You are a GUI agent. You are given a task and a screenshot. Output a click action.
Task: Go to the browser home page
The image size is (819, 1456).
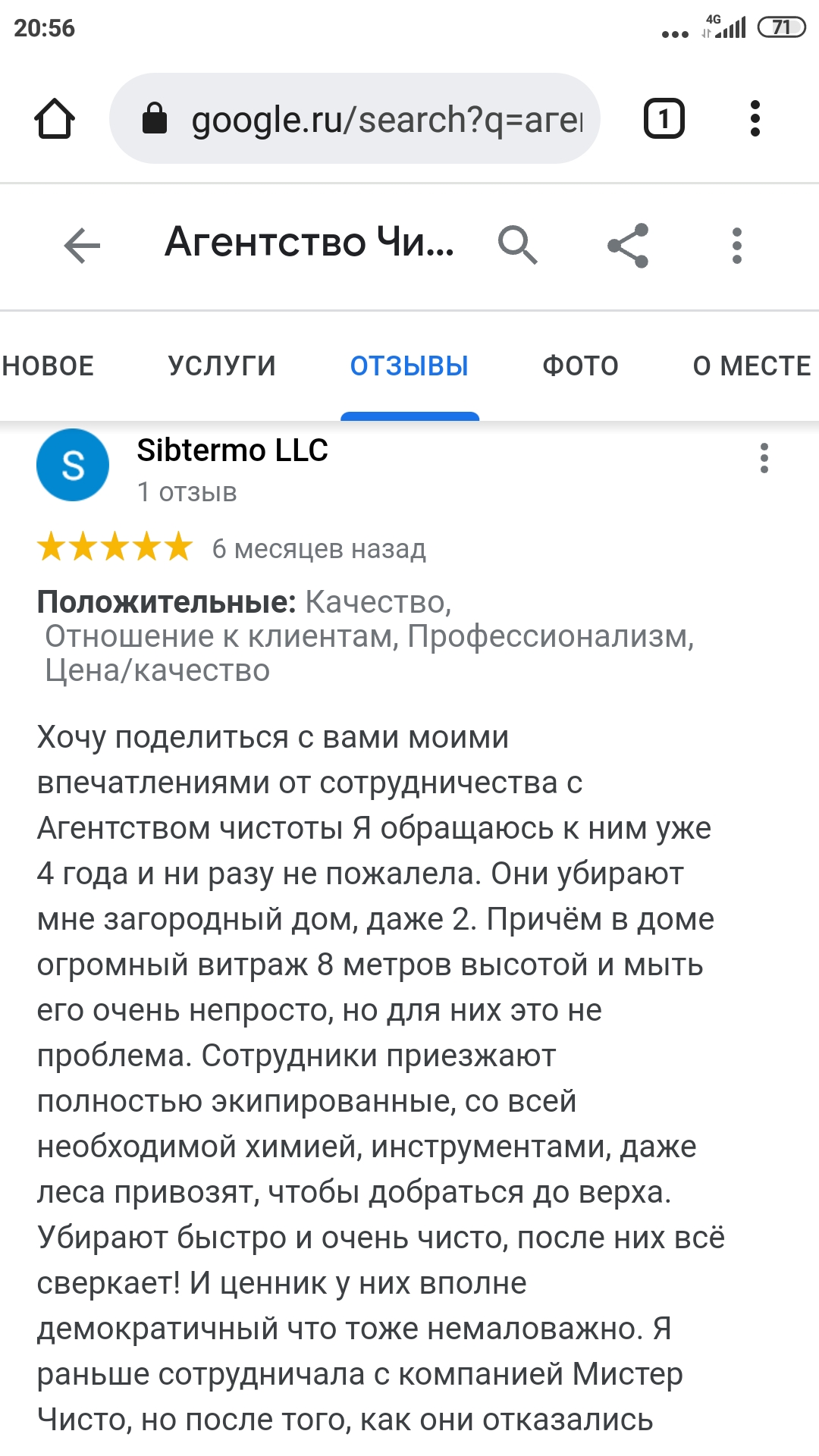tap(55, 119)
